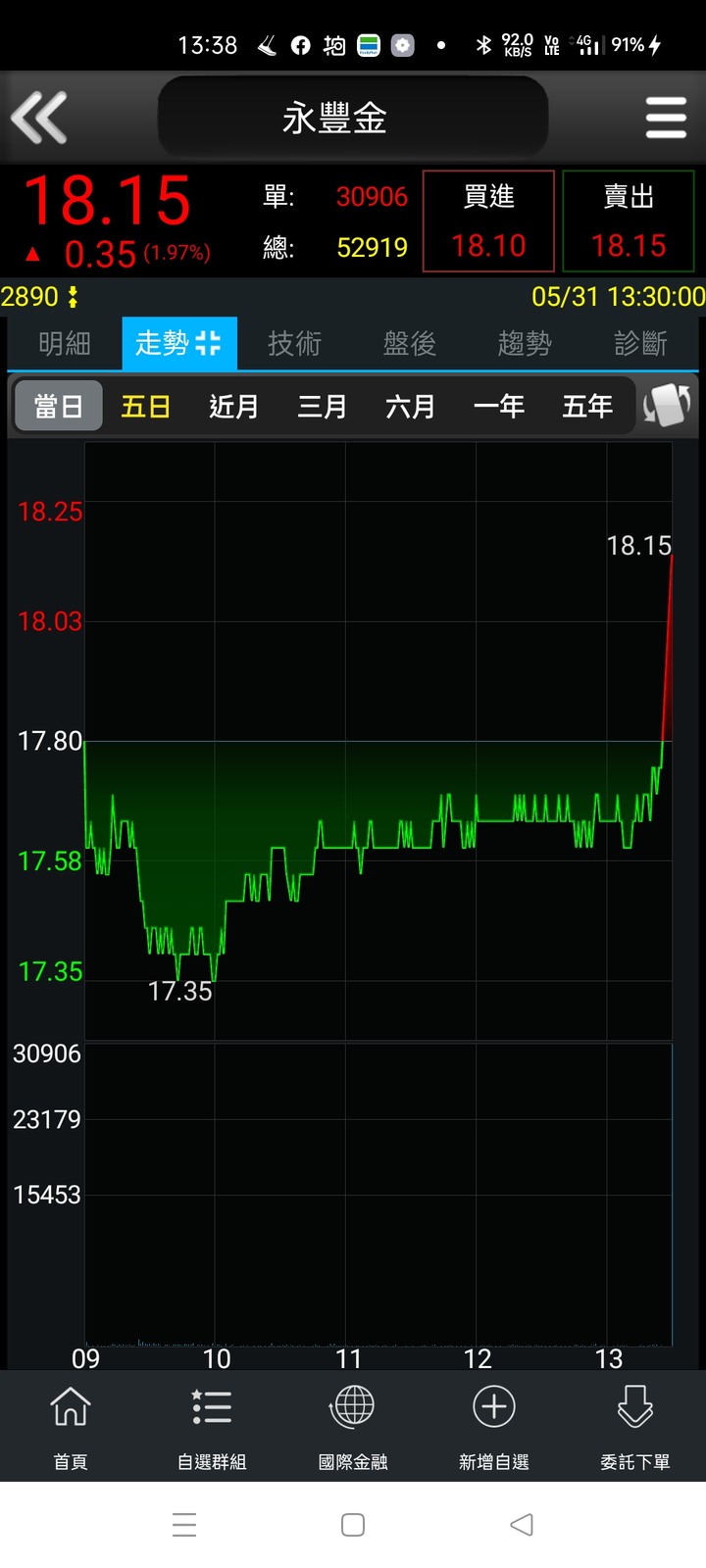
Task: Go back with the double-arrow icon
Action: click(x=39, y=118)
